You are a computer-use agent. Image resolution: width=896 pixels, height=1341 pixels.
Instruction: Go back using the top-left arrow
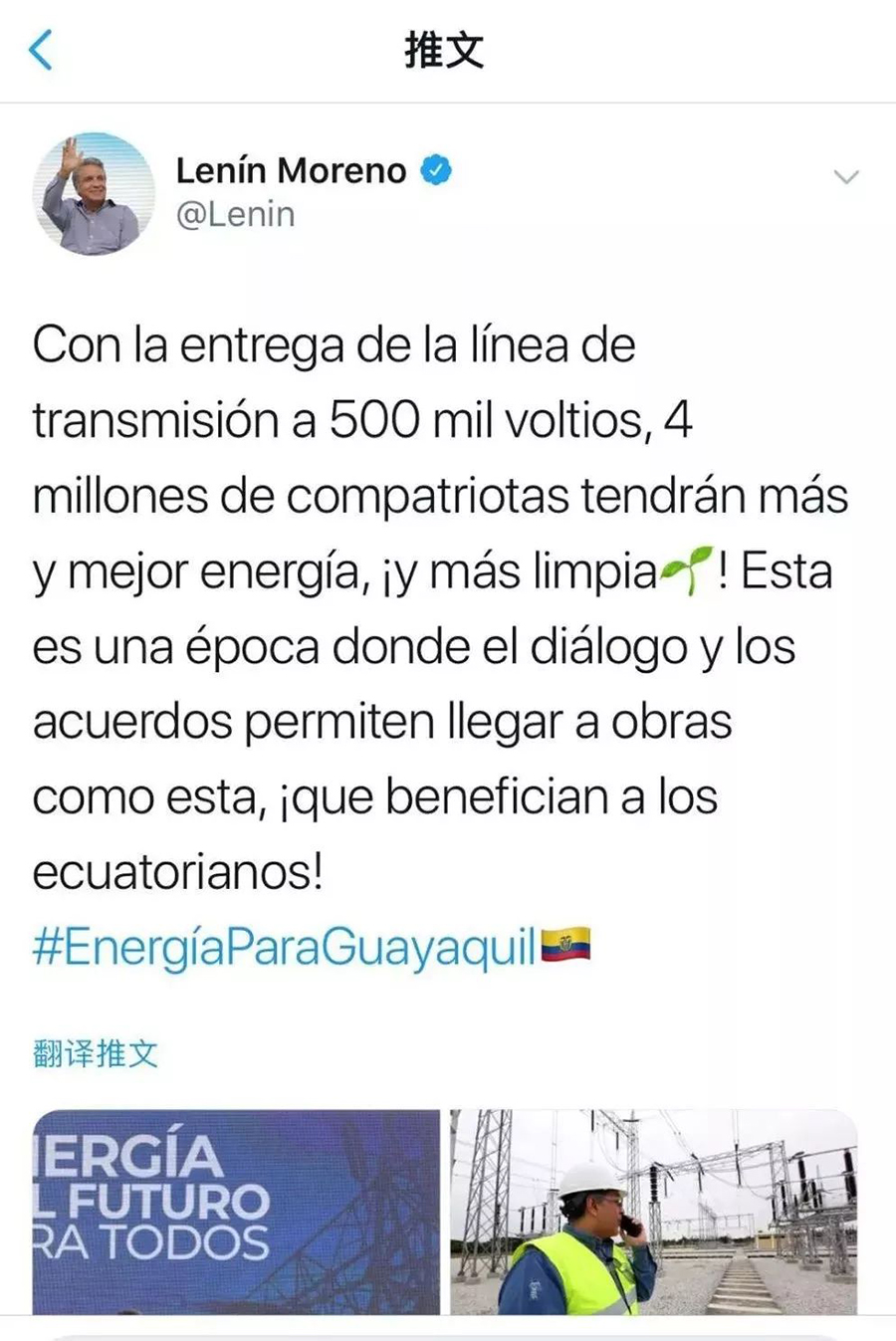tap(41, 50)
